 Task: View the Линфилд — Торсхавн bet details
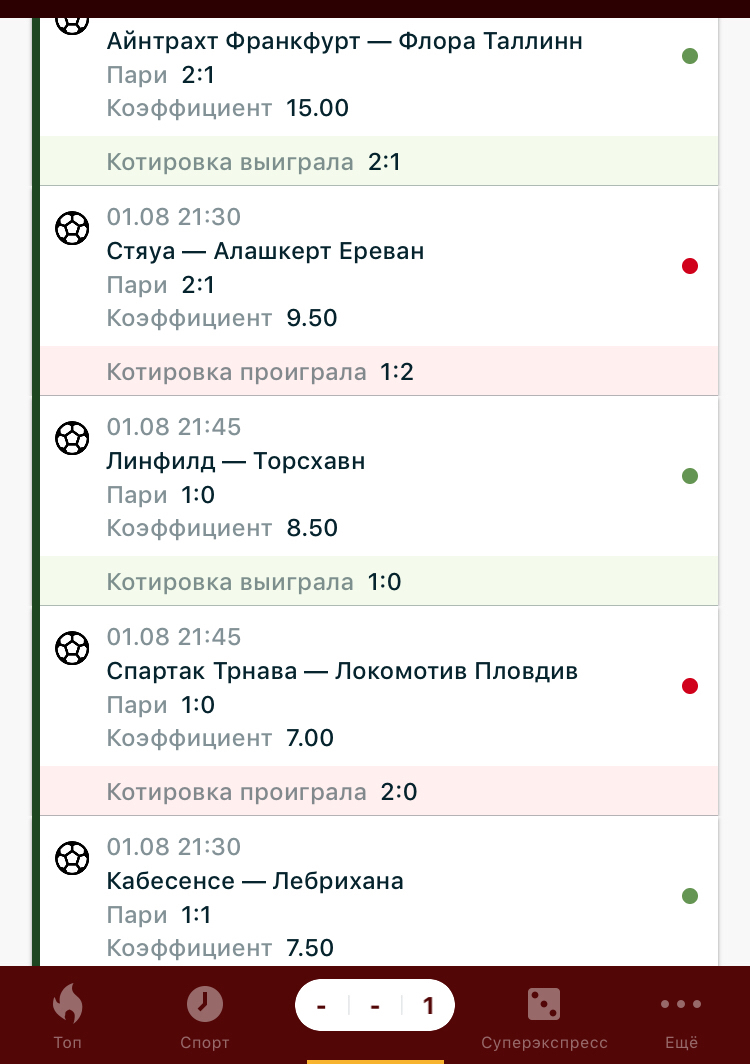click(236, 461)
